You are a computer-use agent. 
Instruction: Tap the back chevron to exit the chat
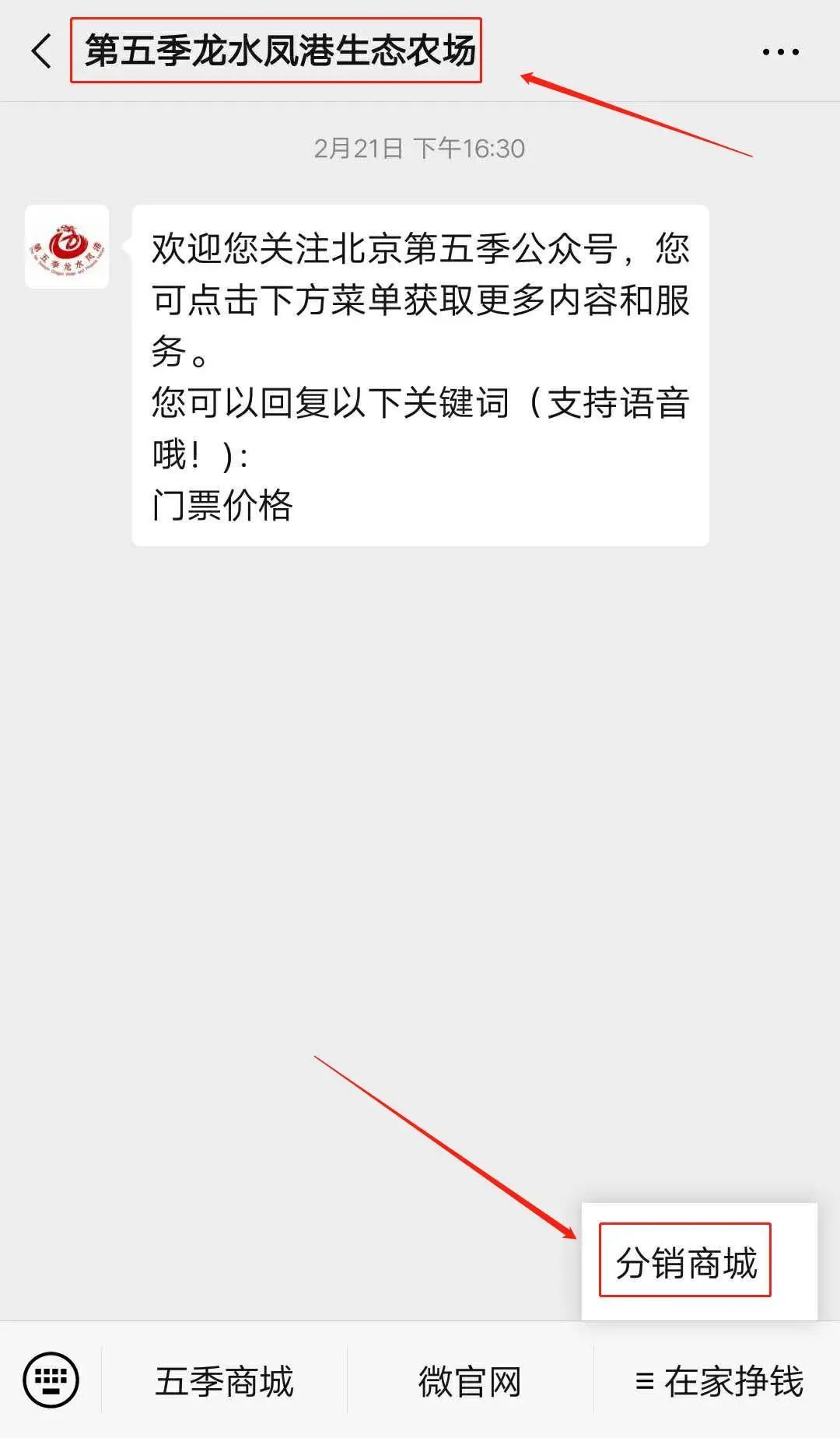tap(40, 51)
